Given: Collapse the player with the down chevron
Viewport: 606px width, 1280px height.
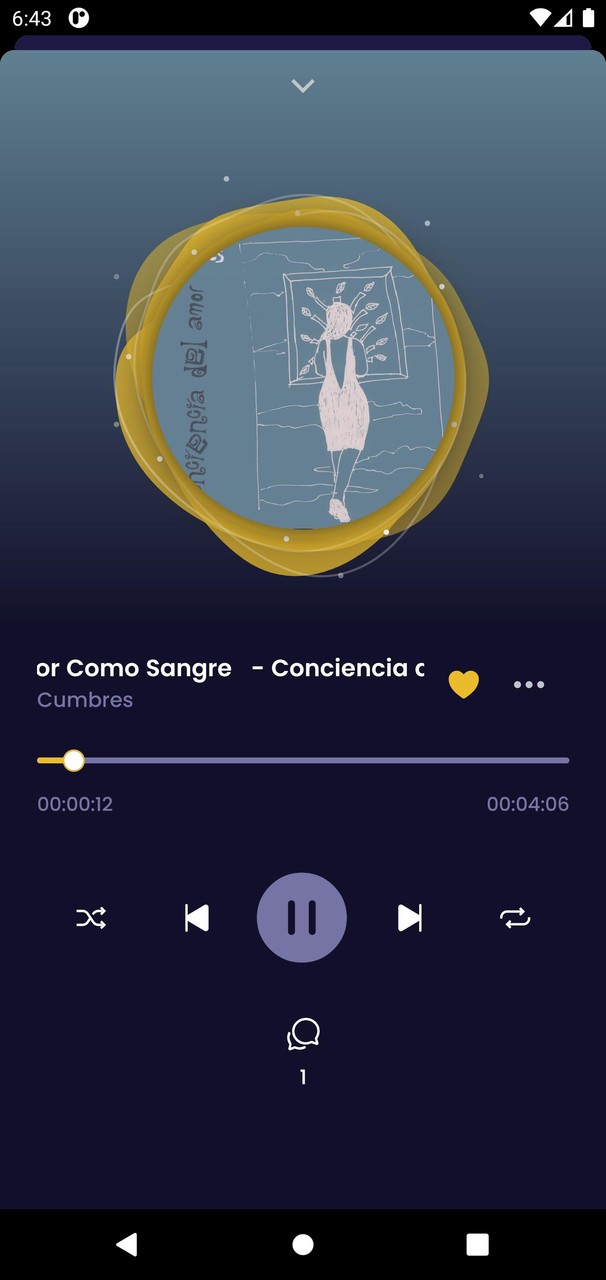Looking at the screenshot, I should [303, 86].
